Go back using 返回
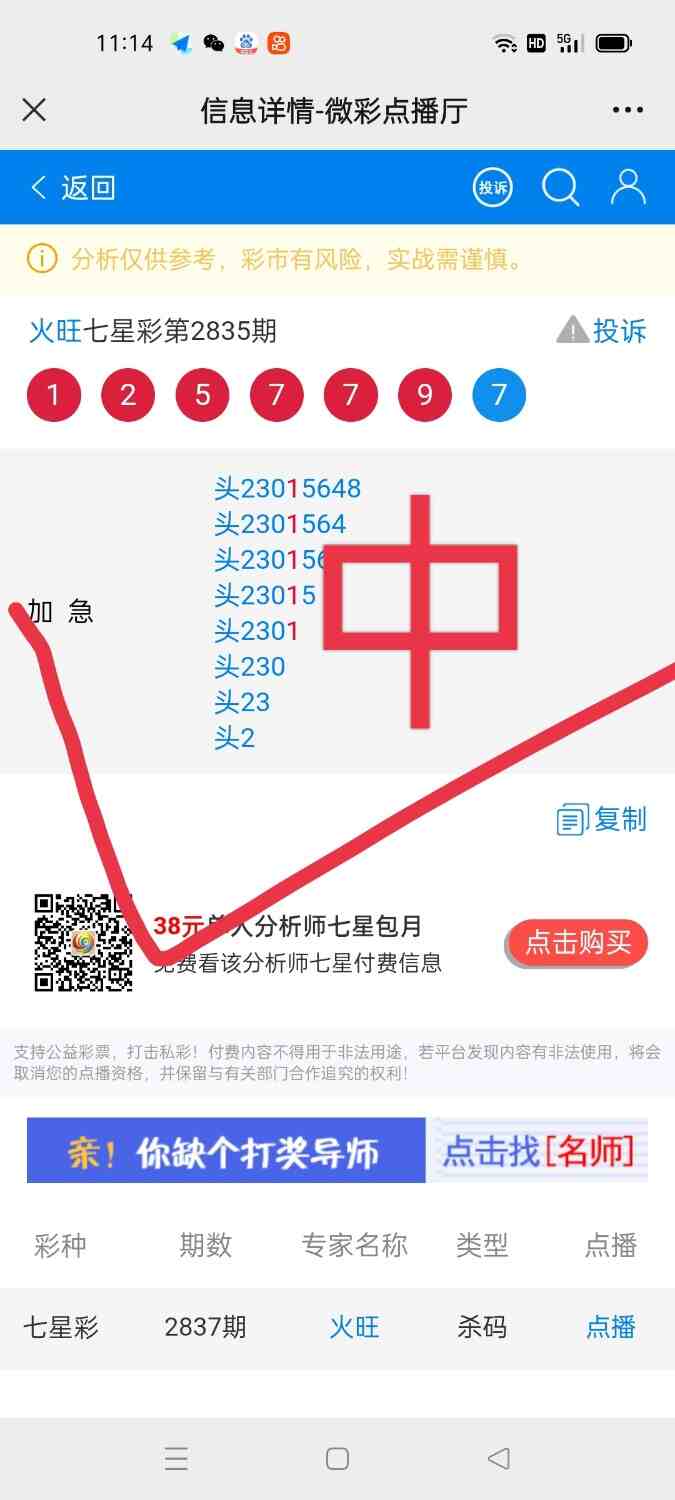 click(74, 187)
